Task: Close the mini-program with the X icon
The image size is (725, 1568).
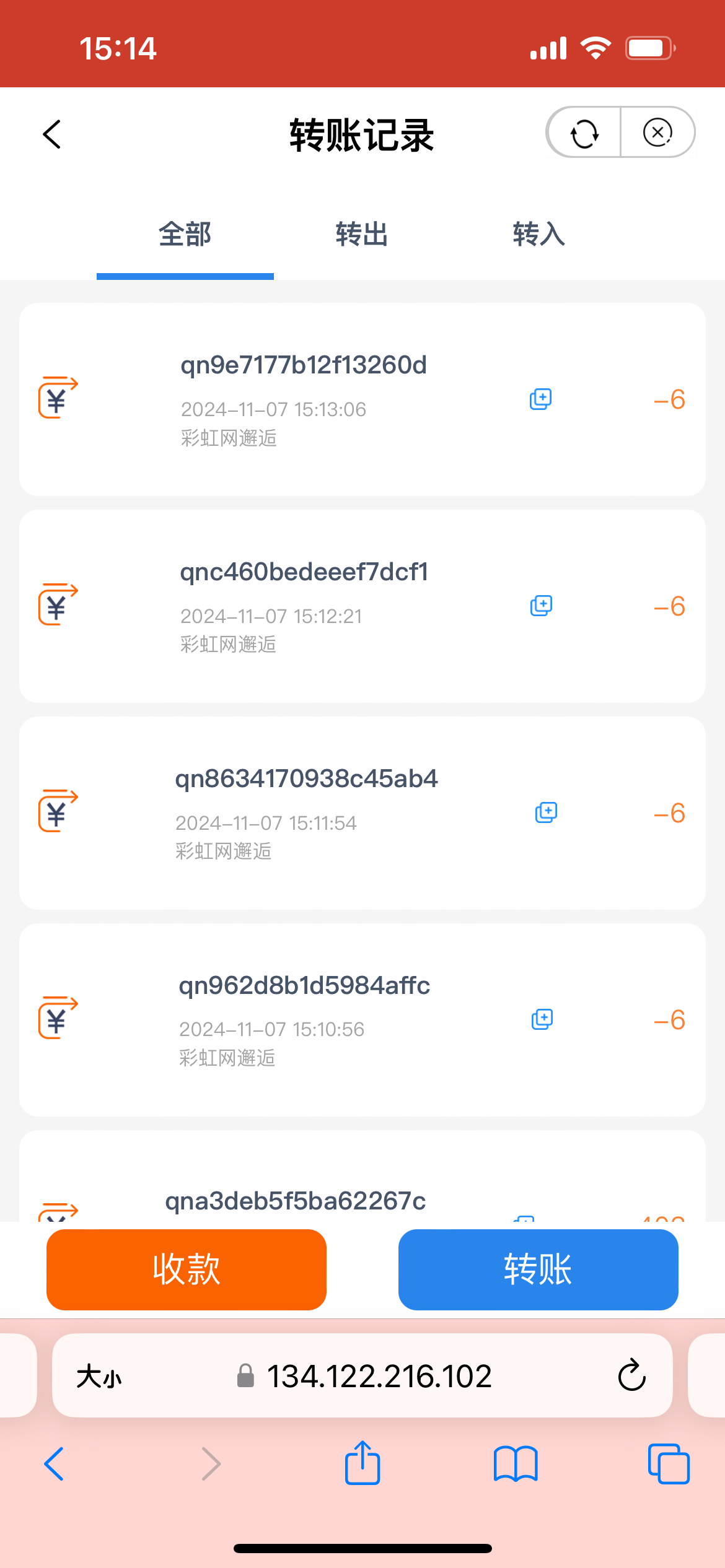Action: (657, 133)
